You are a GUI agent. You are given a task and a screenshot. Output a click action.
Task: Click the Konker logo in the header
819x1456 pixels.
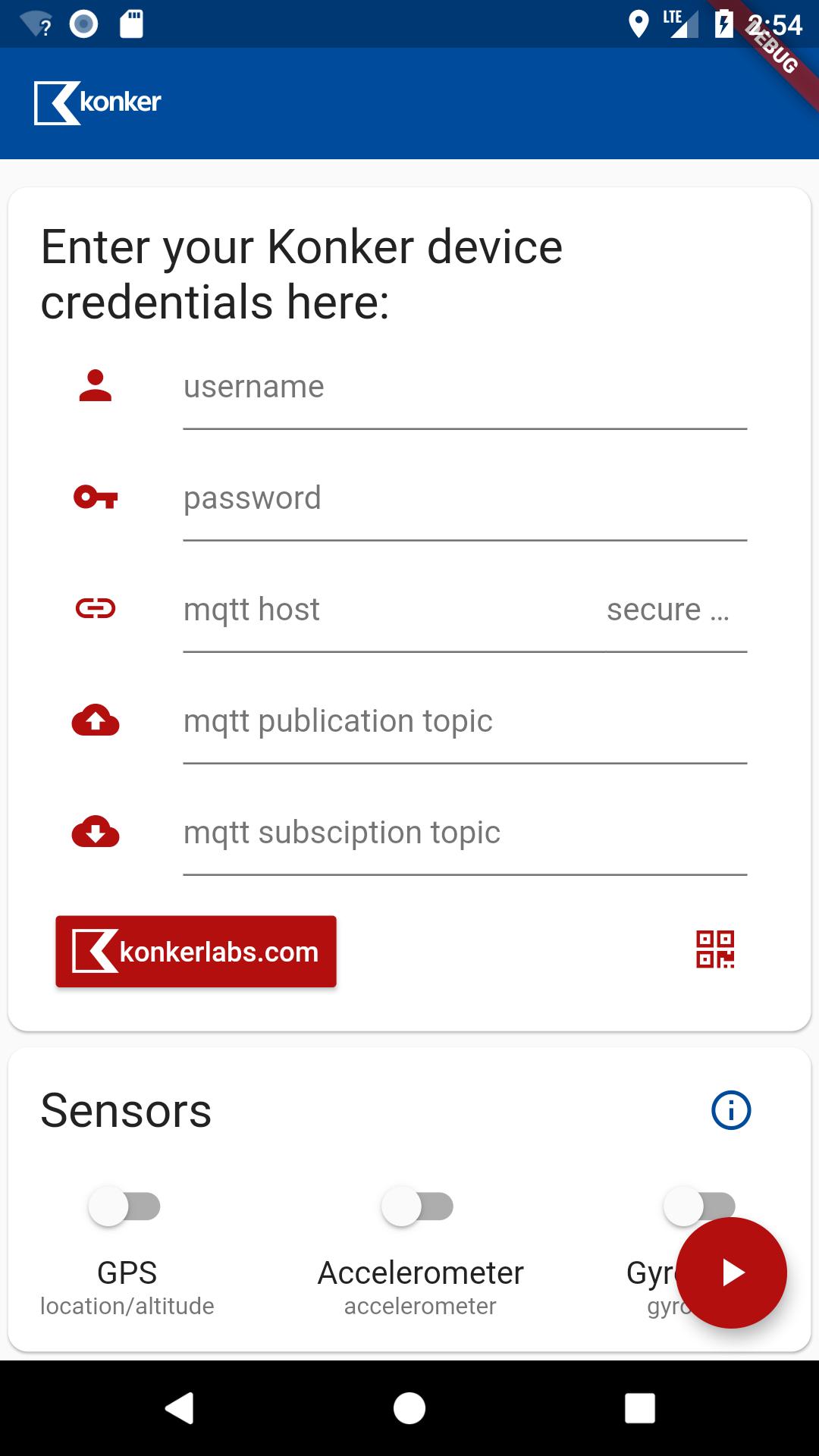point(99,101)
